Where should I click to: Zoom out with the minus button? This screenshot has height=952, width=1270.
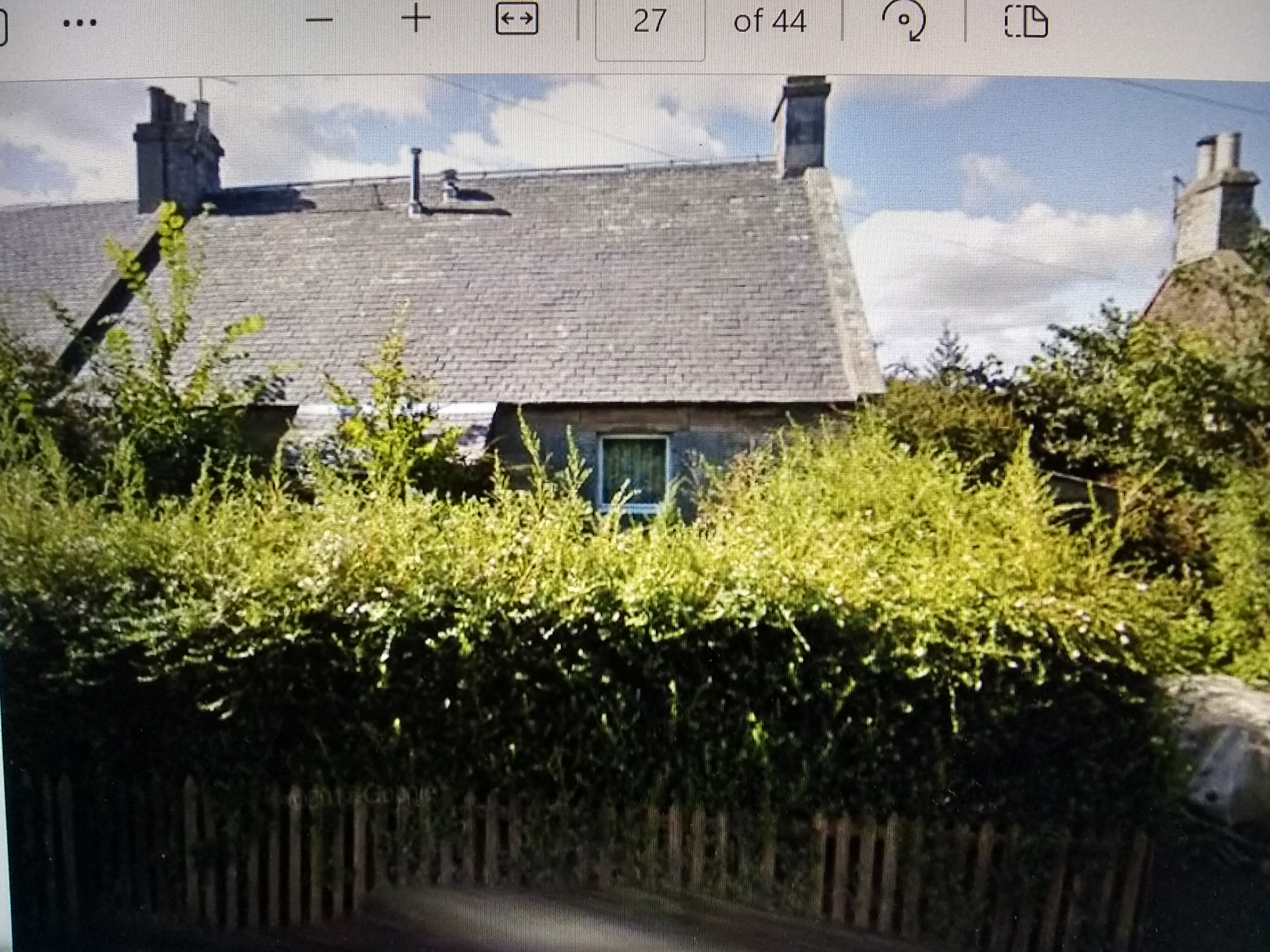coord(319,21)
